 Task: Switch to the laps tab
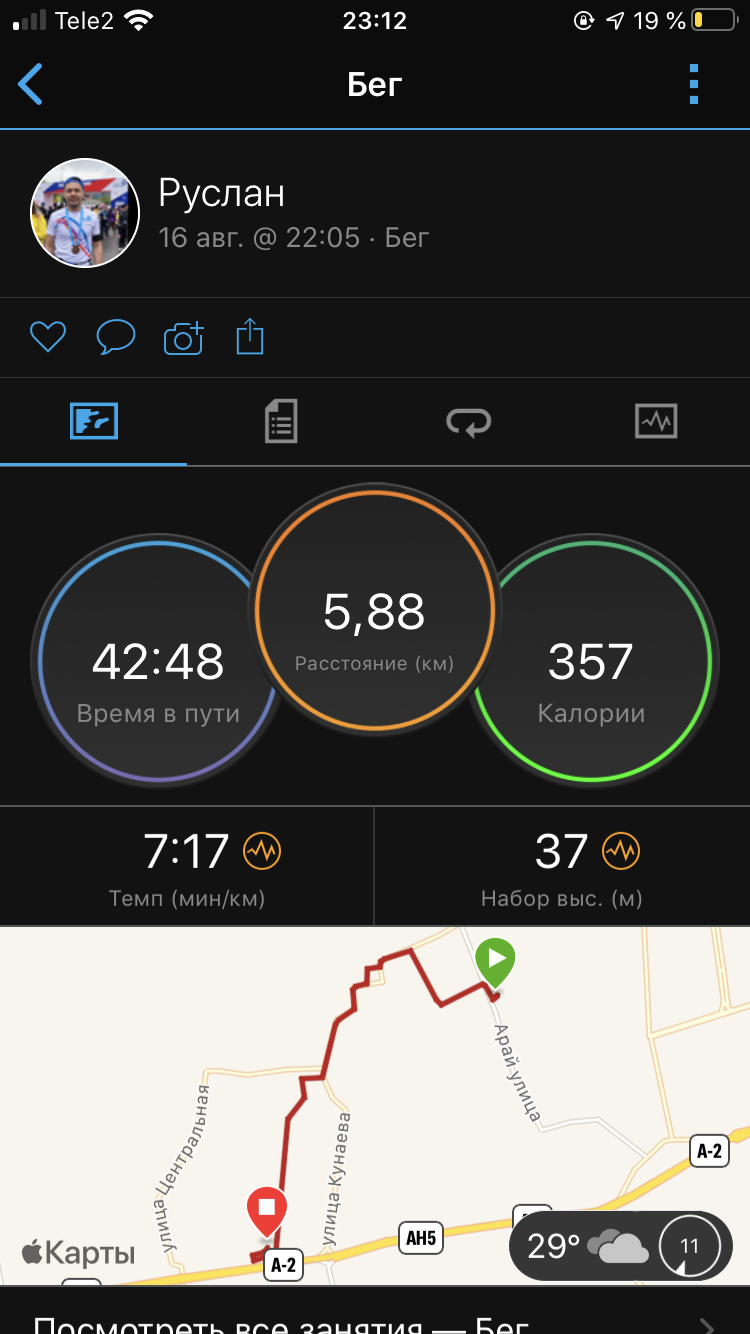tap(469, 421)
